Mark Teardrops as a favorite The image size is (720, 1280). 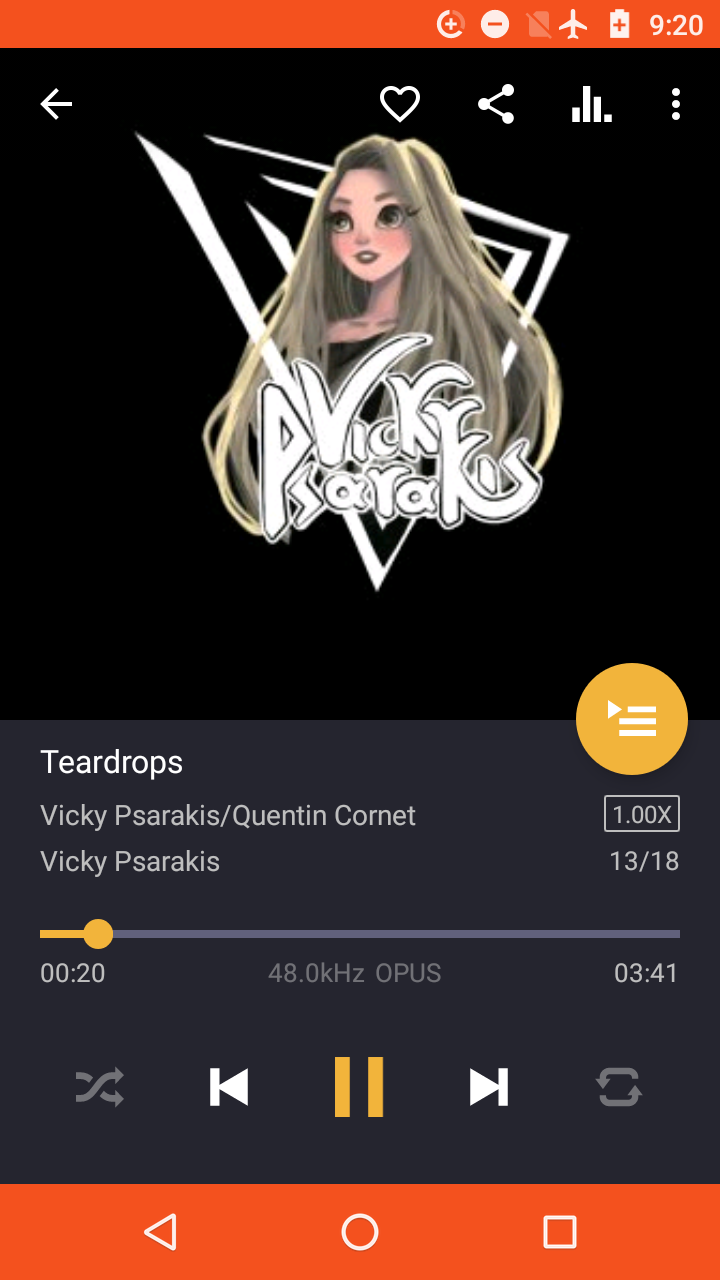399,104
